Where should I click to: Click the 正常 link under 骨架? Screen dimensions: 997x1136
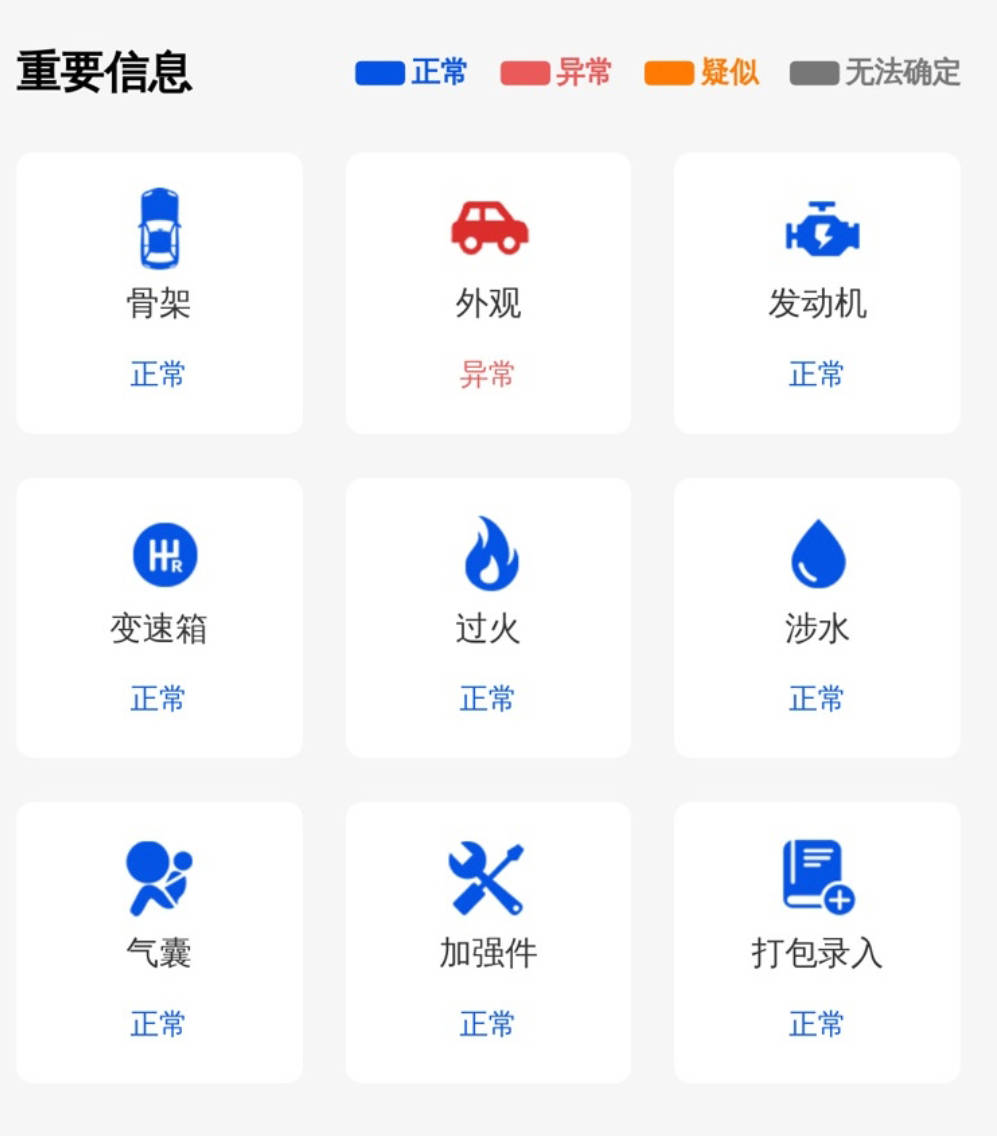[157, 374]
